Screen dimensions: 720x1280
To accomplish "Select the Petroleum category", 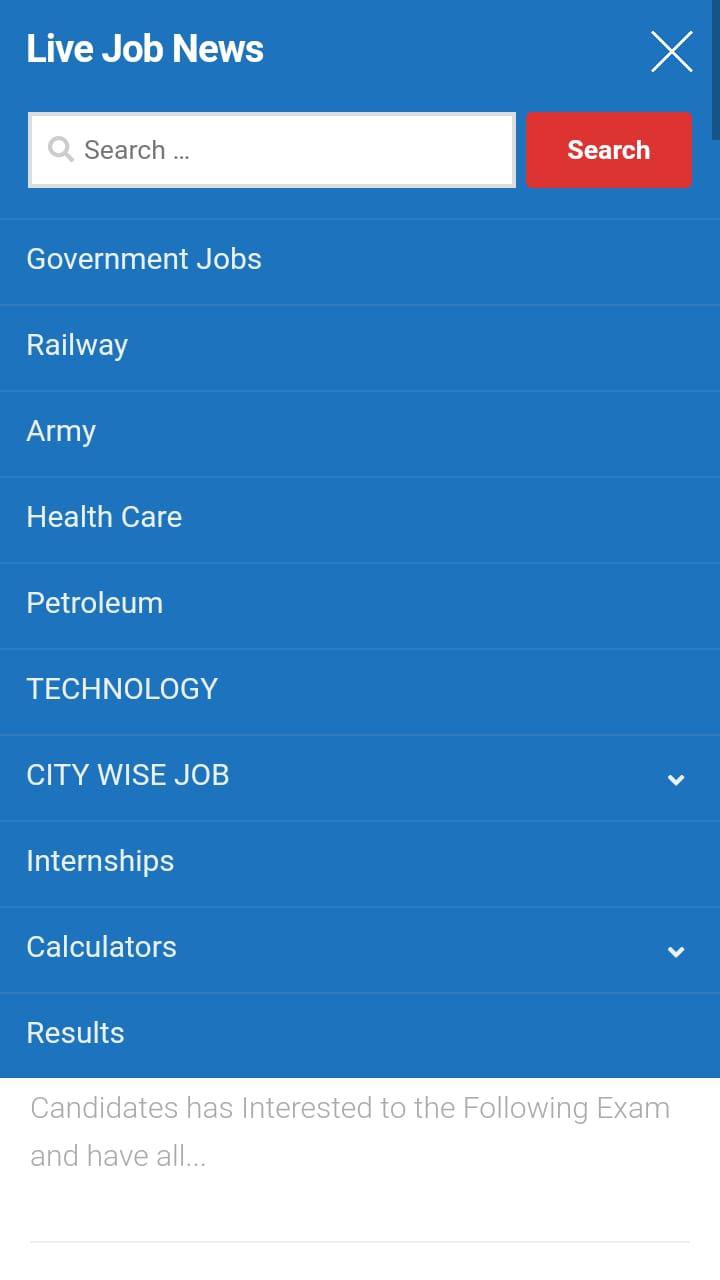I will [94, 603].
